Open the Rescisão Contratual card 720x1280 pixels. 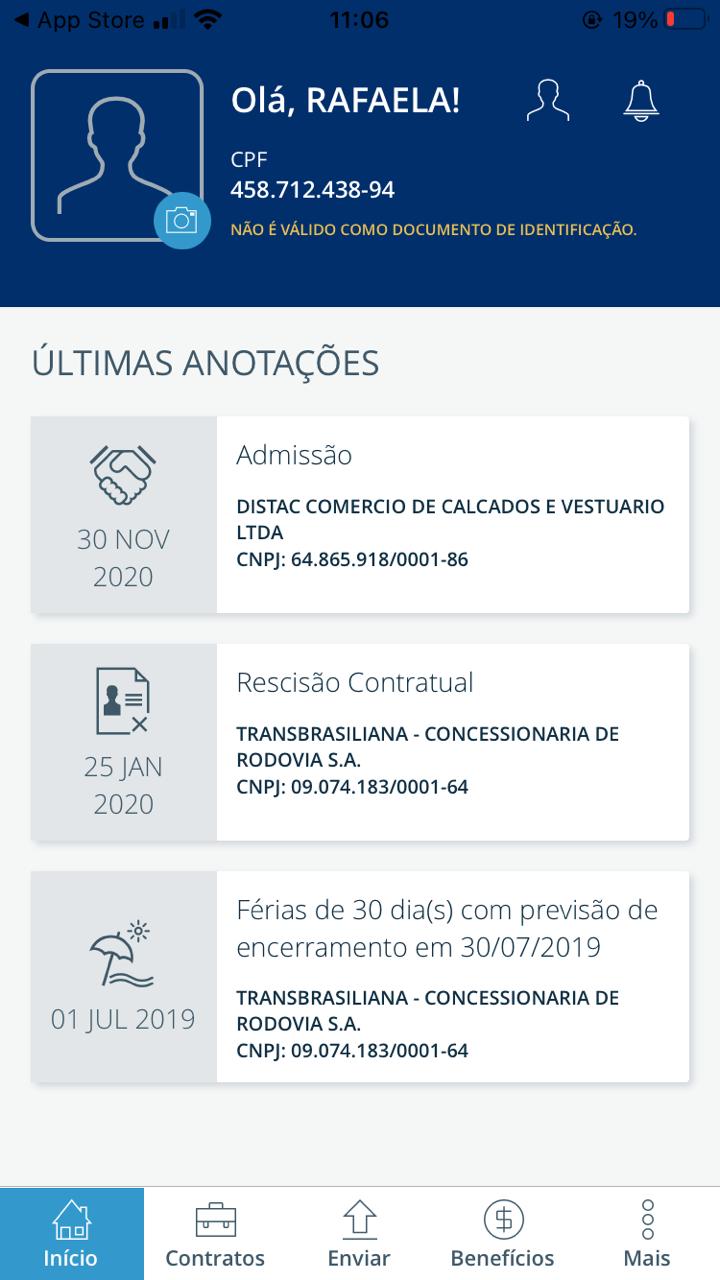pyautogui.click(x=360, y=742)
